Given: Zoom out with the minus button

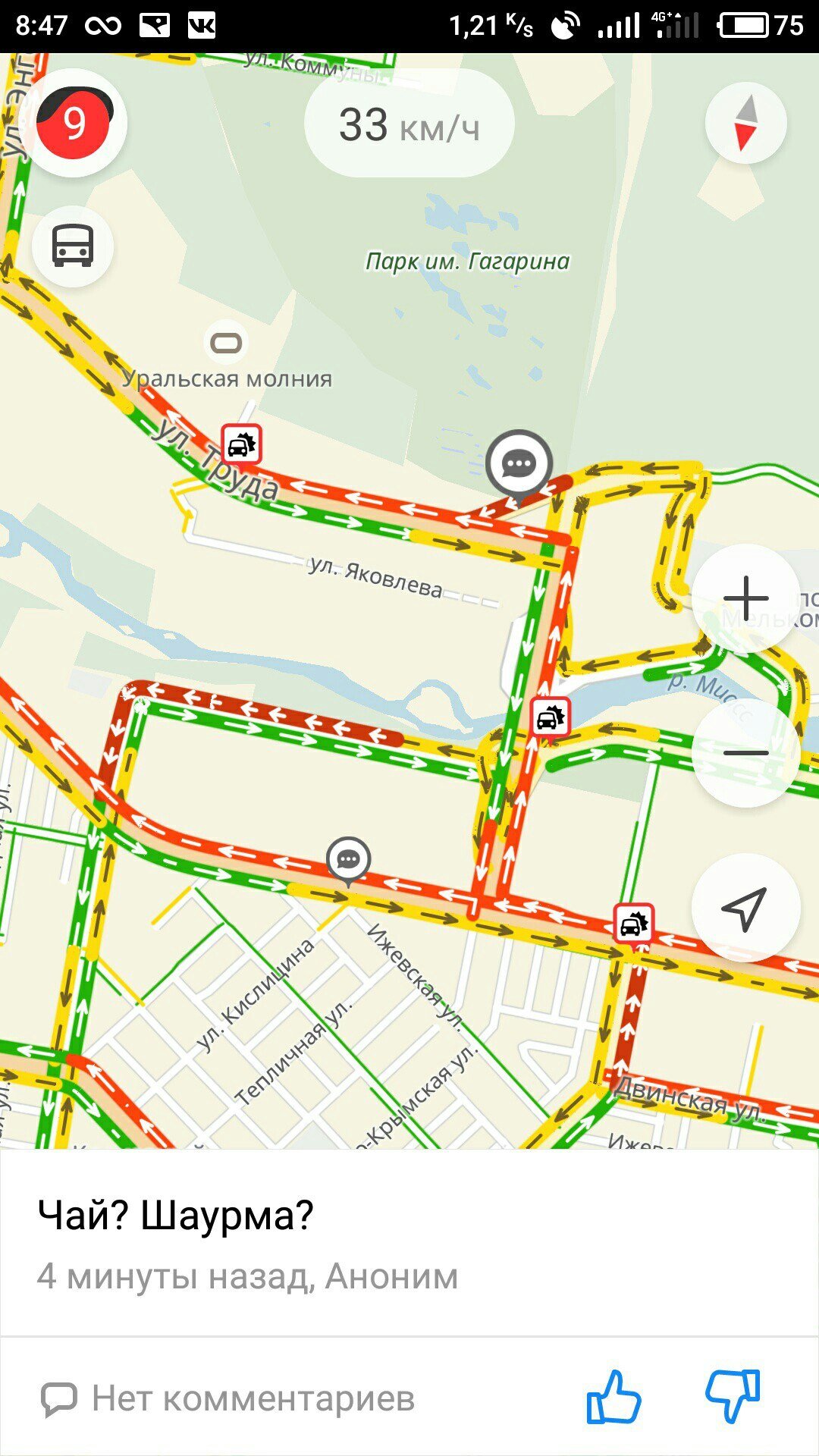Looking at the screenshot, I should coord(745,752).
